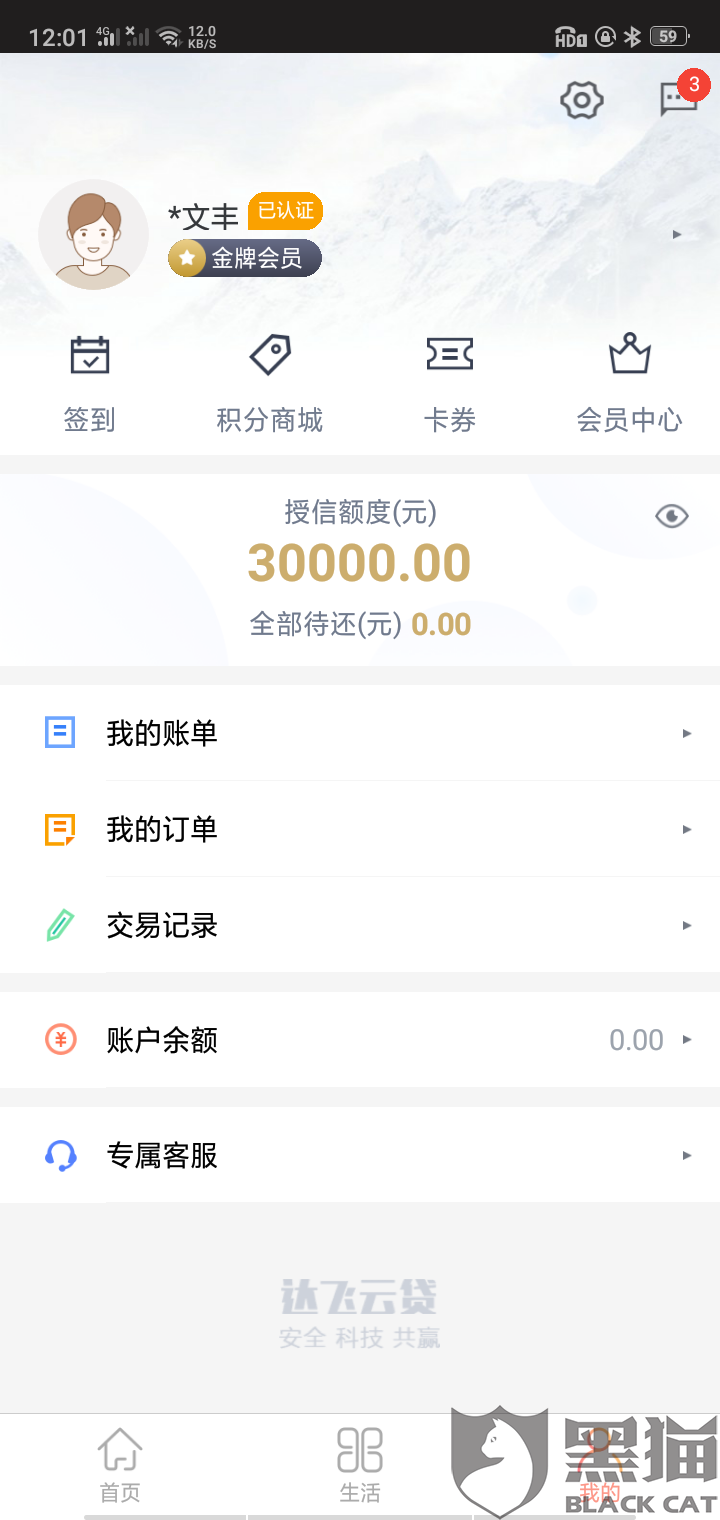This screenshot has width=720, height=1520.
Task: Hide the credit amount with eye icon
Action: pos(671,516)
